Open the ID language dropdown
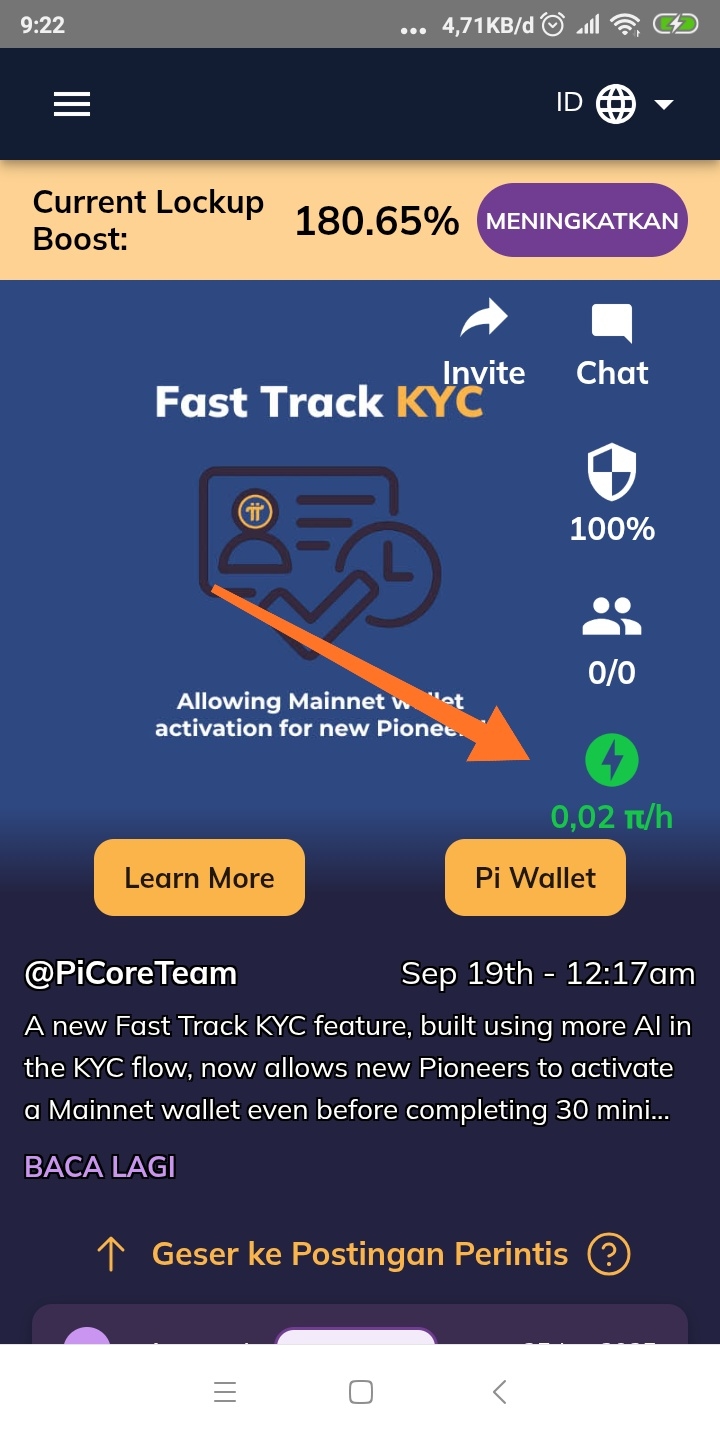 615,103
